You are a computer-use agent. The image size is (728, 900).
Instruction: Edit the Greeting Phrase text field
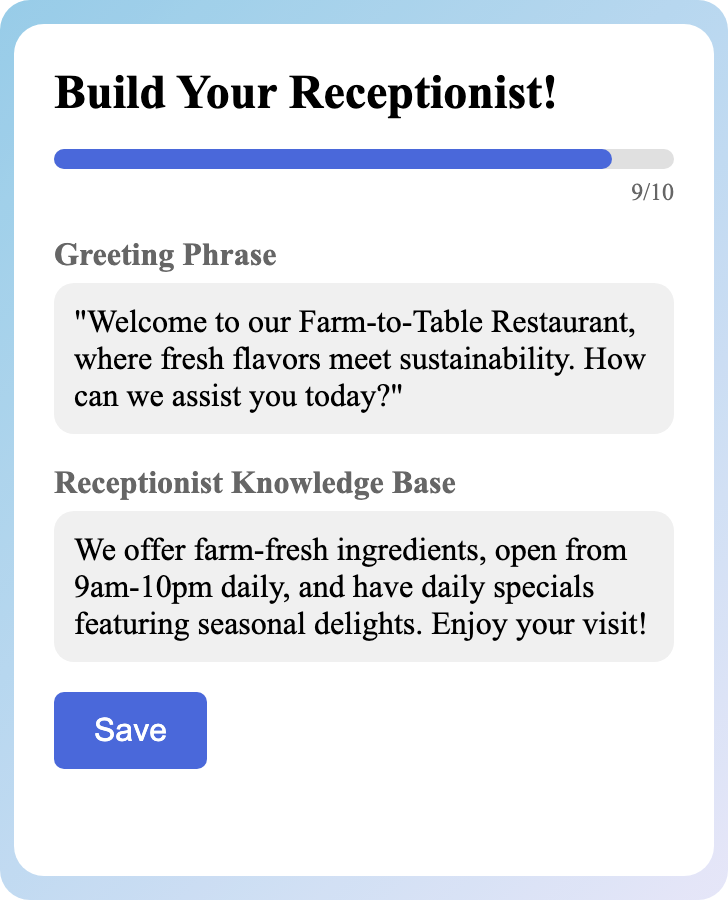pos(363,358)
